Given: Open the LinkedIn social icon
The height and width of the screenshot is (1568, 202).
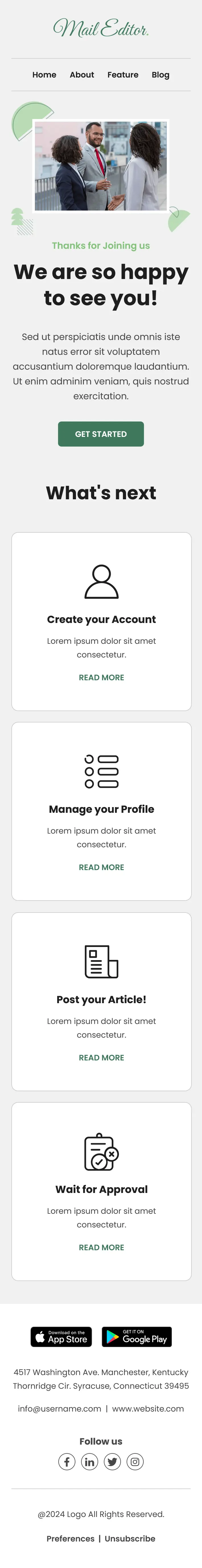Looking at the screenshot, I should click(89, 1462).
